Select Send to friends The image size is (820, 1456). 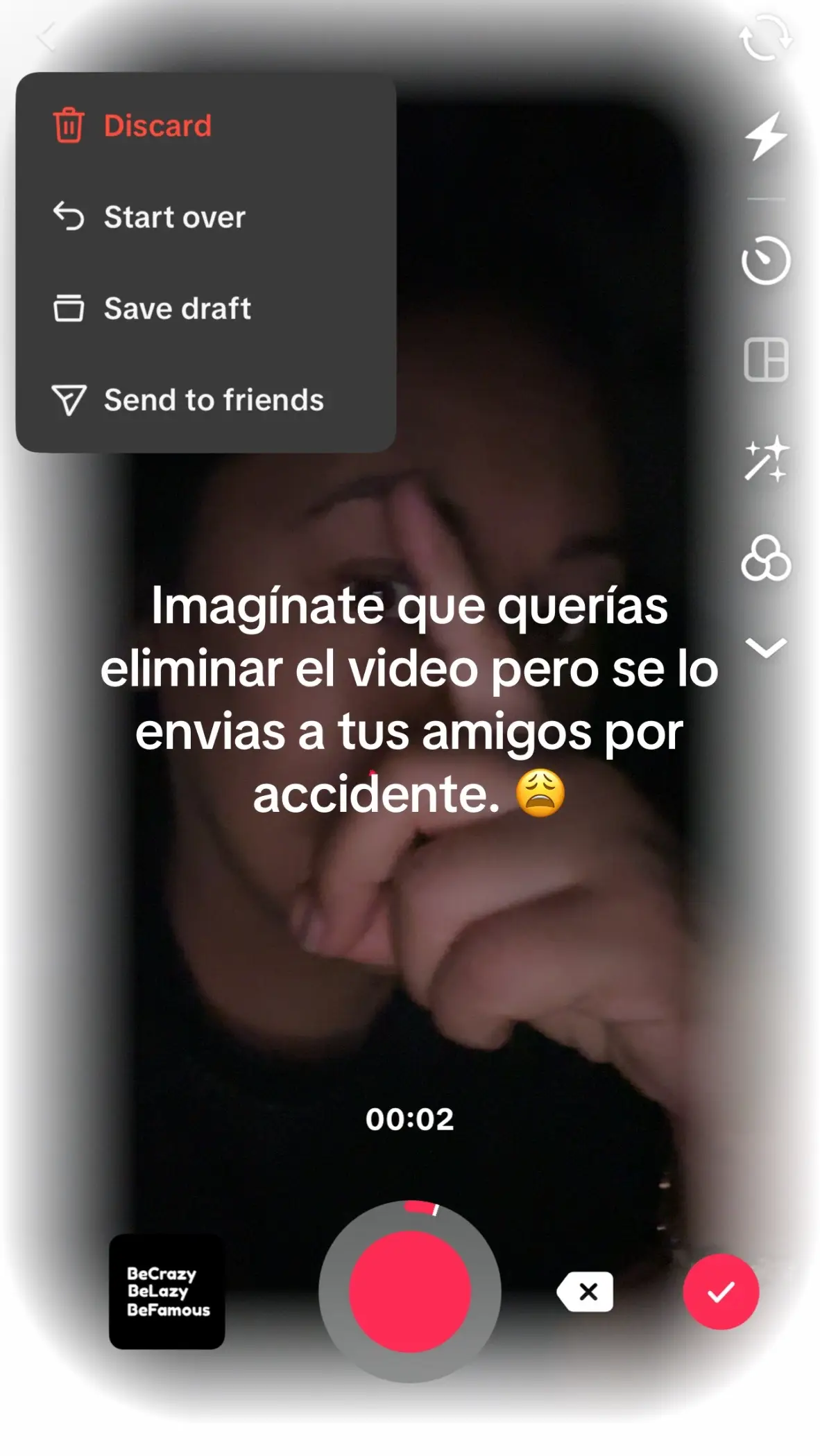[x=187, y=400]
